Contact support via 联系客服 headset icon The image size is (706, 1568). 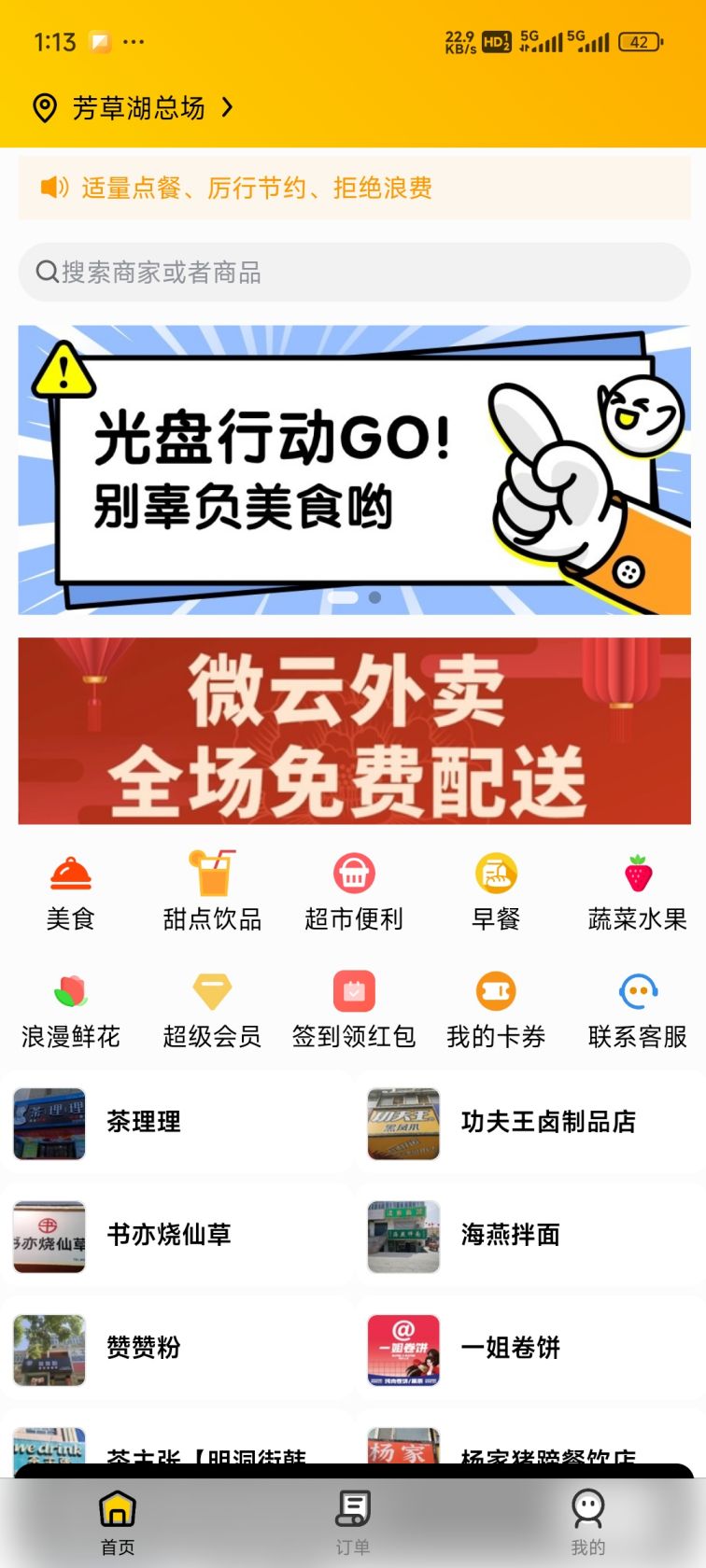pyautogui.click(x=636, y=1001)
